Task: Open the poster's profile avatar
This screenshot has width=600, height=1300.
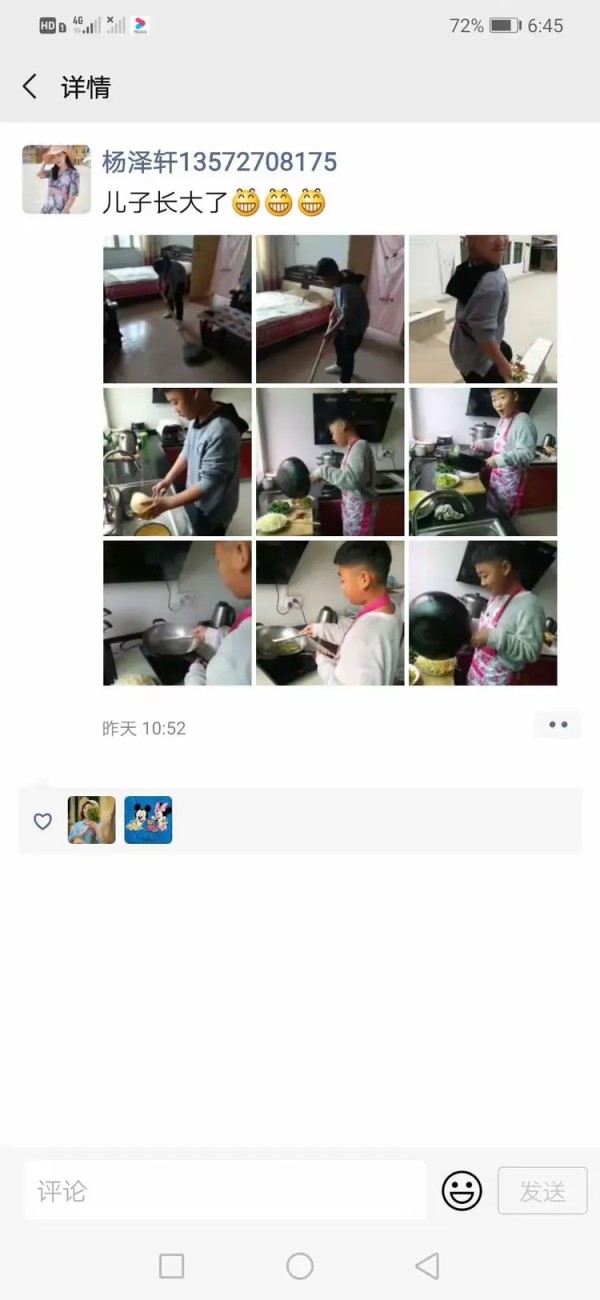Action: click(57, 179)
